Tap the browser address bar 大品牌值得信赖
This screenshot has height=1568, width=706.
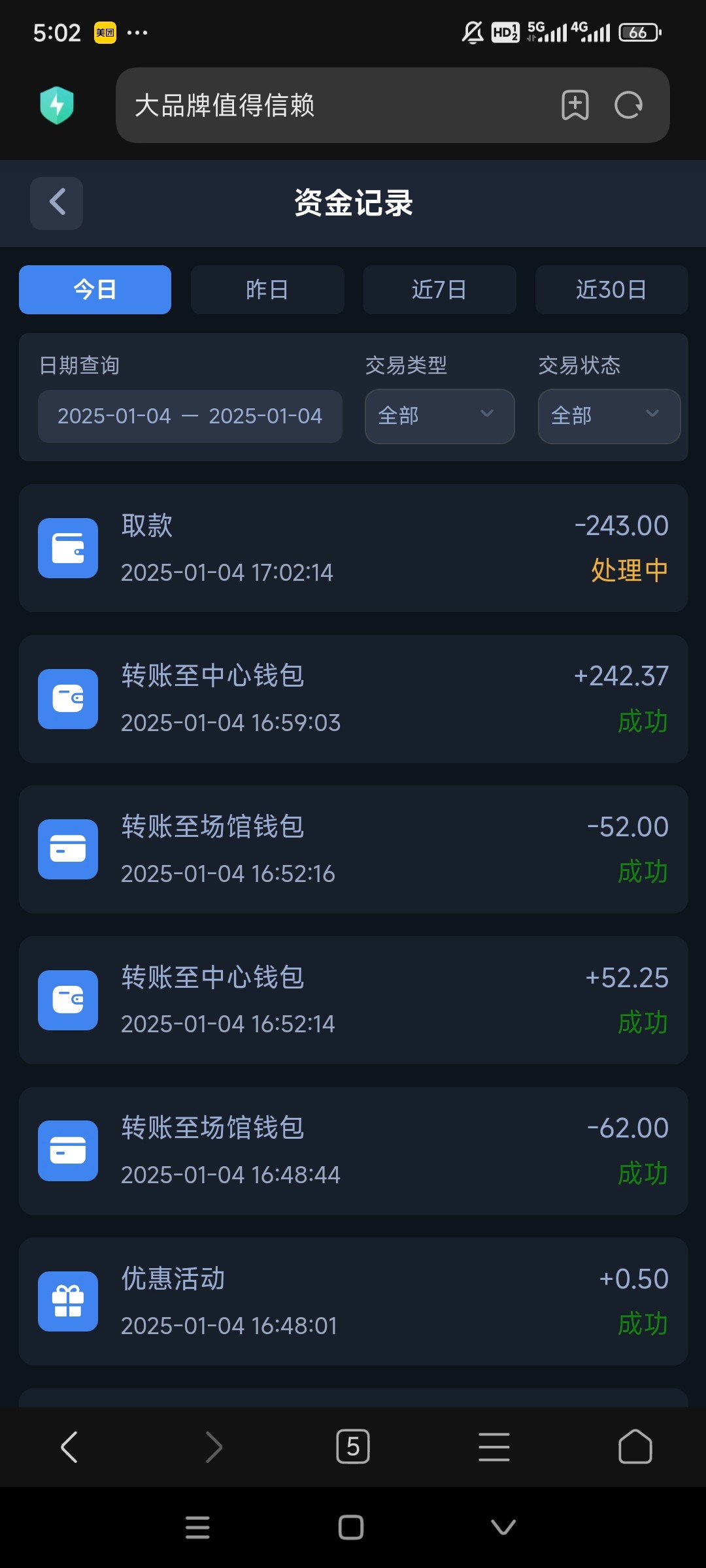point(327,105)
